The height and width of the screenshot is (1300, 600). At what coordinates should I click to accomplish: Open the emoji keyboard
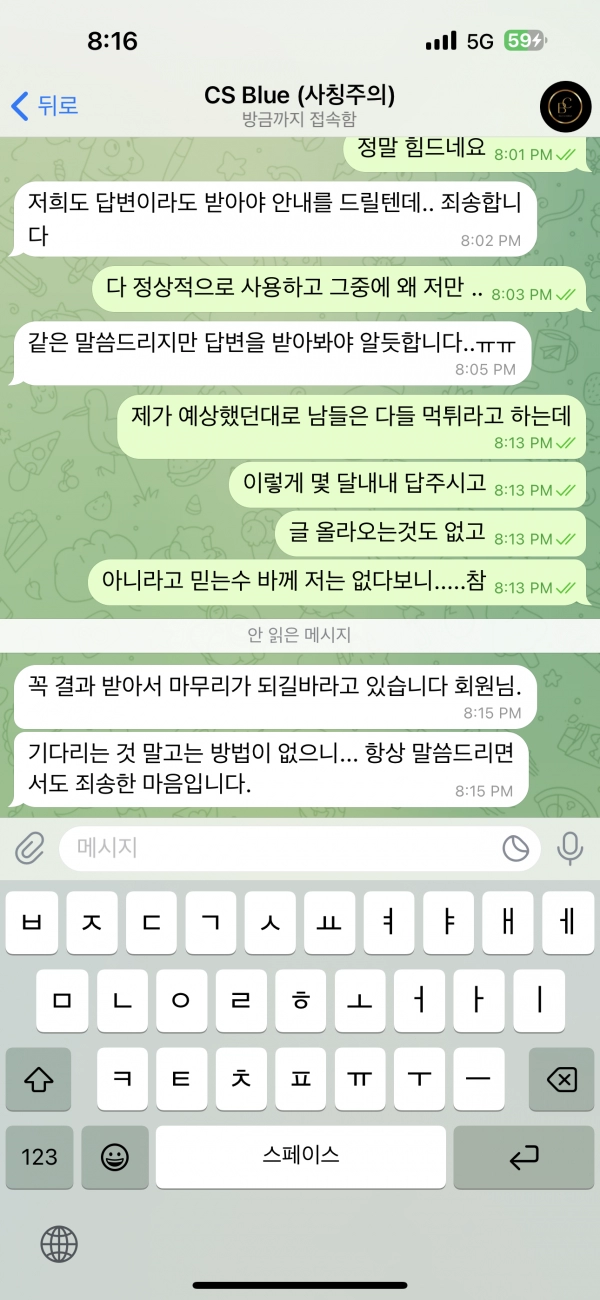pos(115,1157)
